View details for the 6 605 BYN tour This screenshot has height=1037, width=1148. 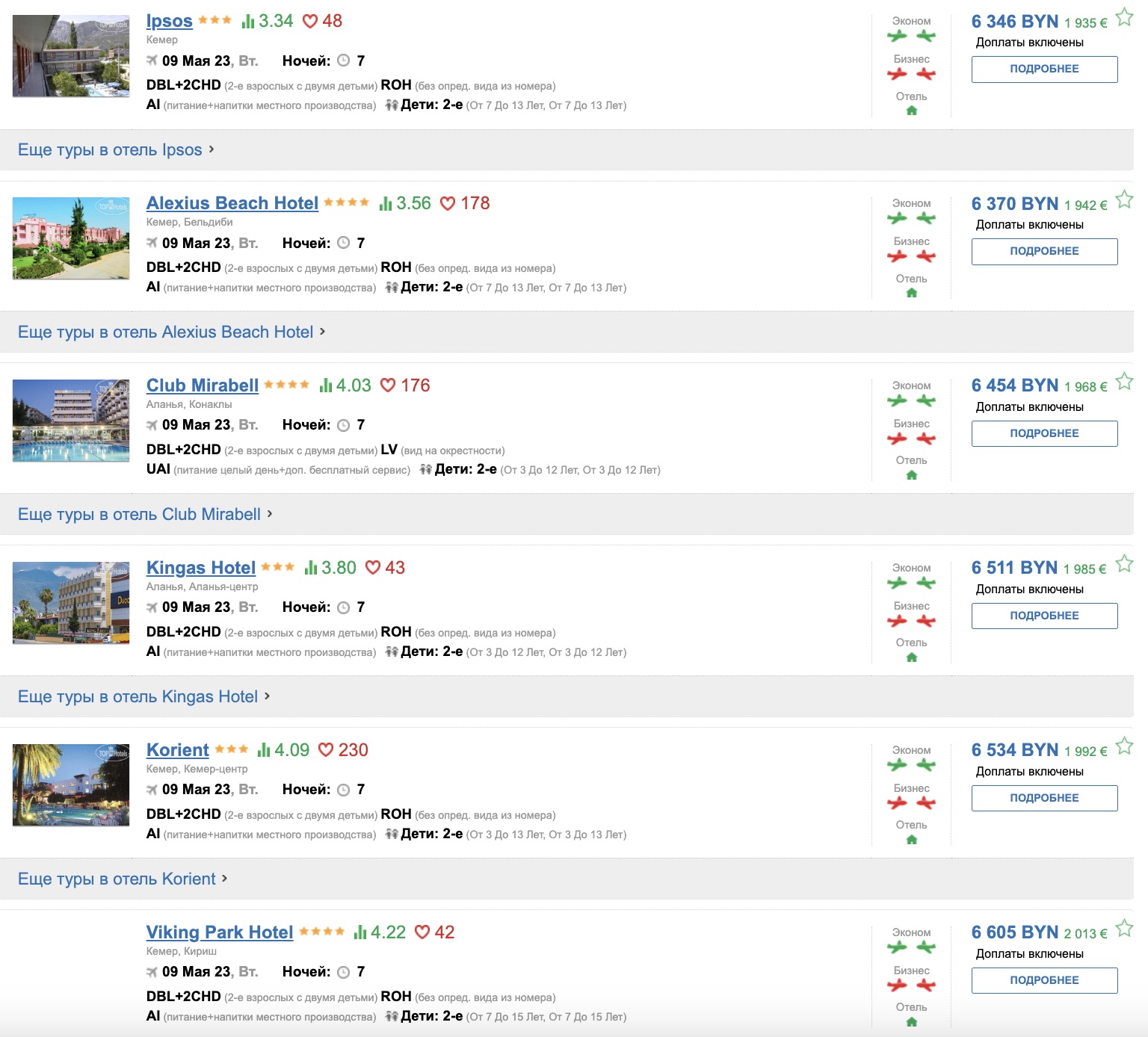tap(1044, 980)
